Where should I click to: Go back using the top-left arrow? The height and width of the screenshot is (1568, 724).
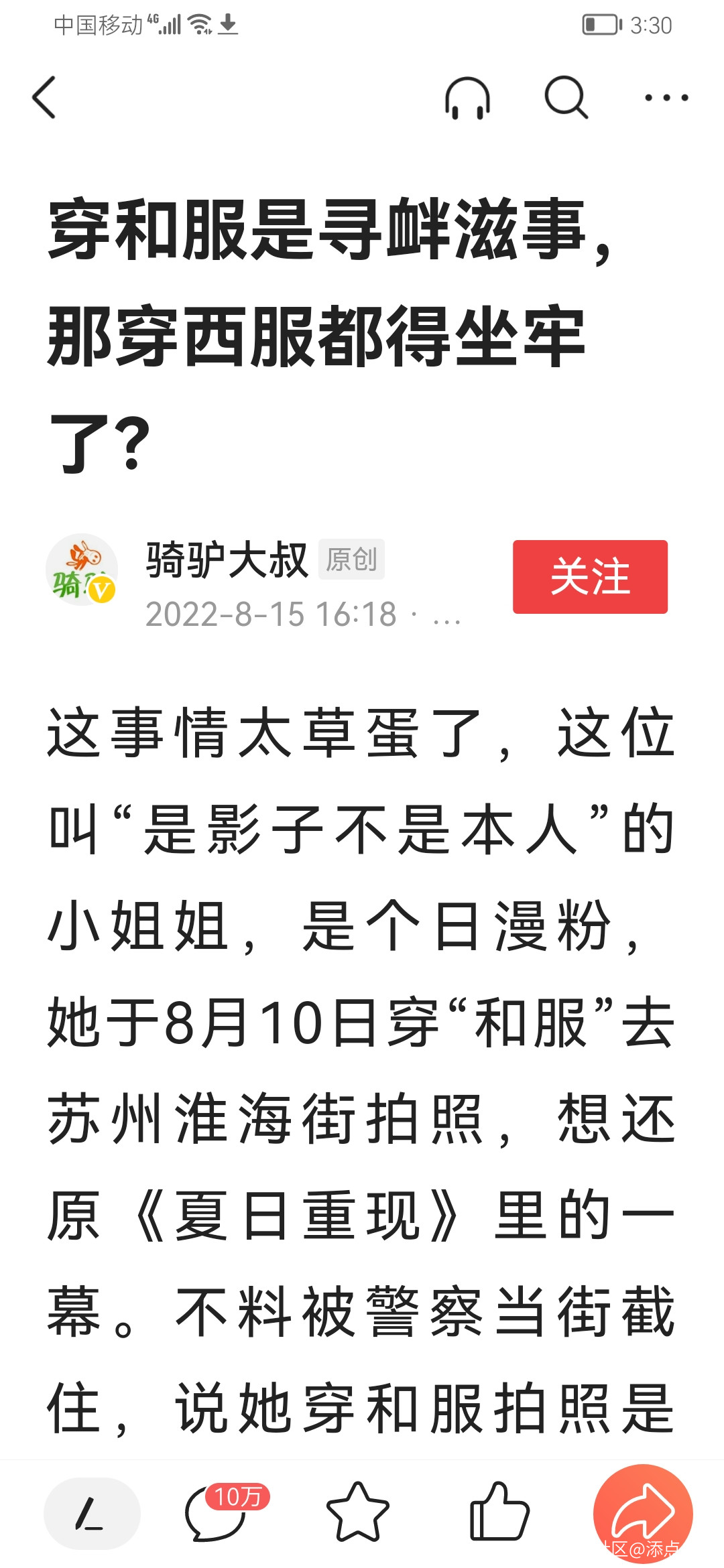(x=44, y=98)
